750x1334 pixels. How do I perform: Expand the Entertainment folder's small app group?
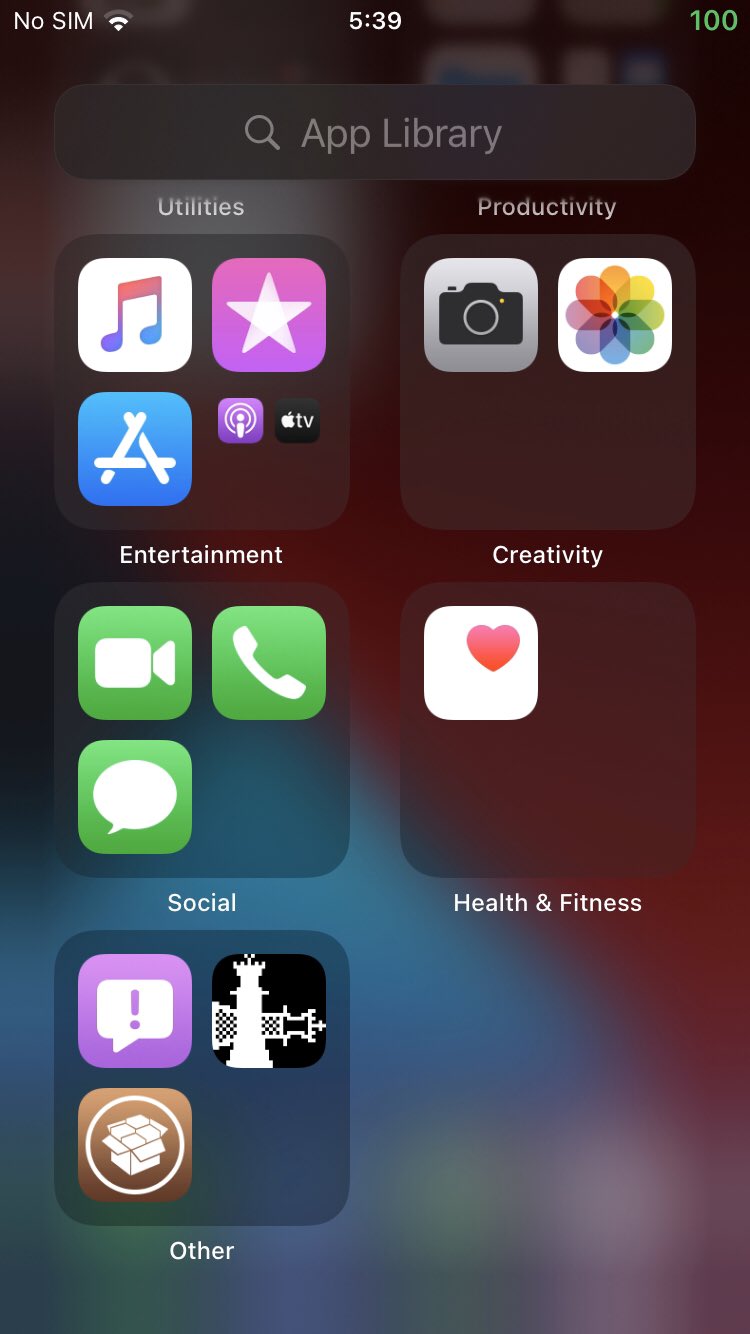click(269, 421)
